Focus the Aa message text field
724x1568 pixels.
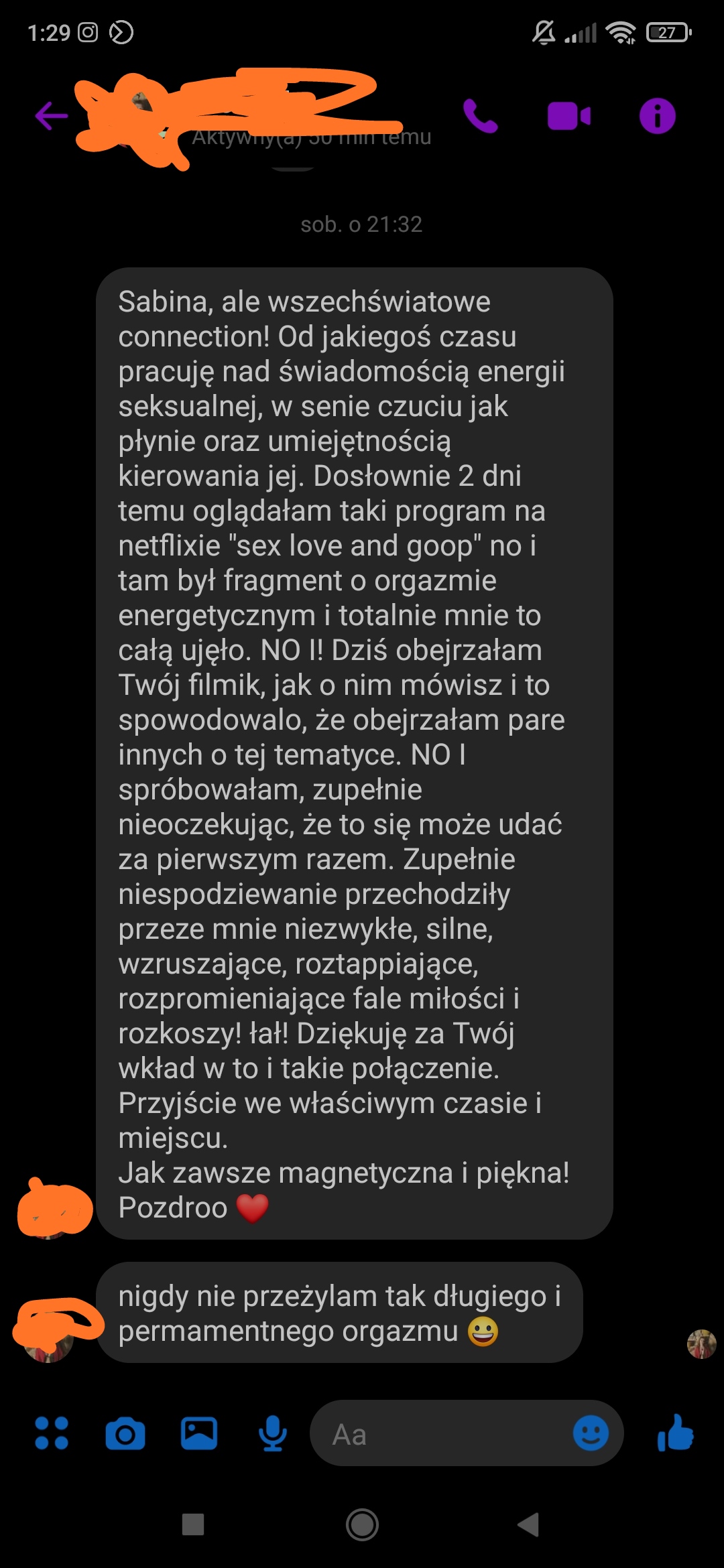[442, 1435]
